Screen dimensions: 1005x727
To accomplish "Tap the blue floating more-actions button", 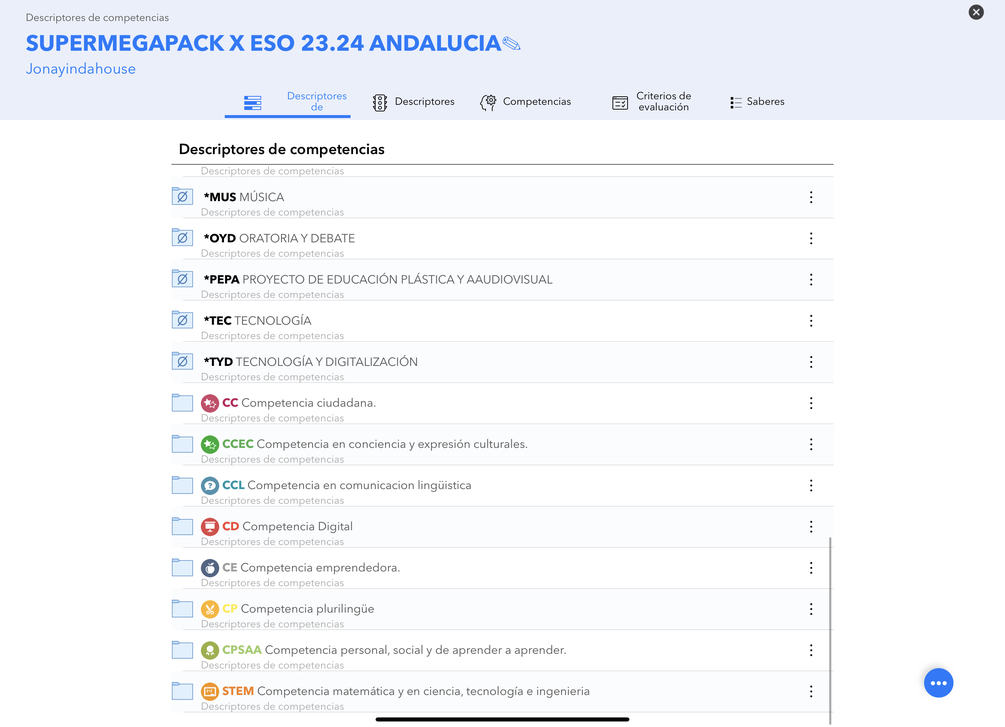I will pos(938,683).
